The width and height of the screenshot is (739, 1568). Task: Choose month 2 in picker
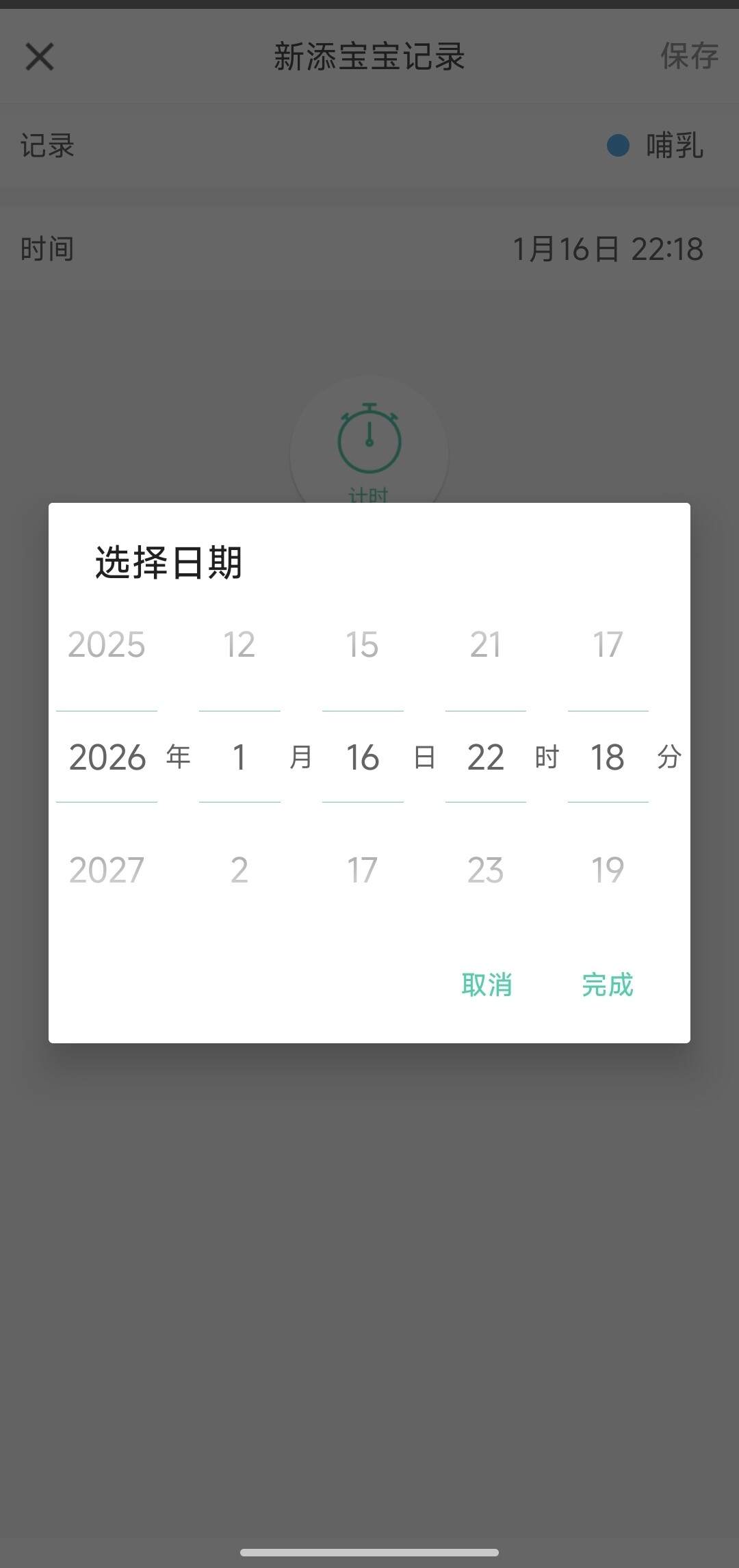239,870
